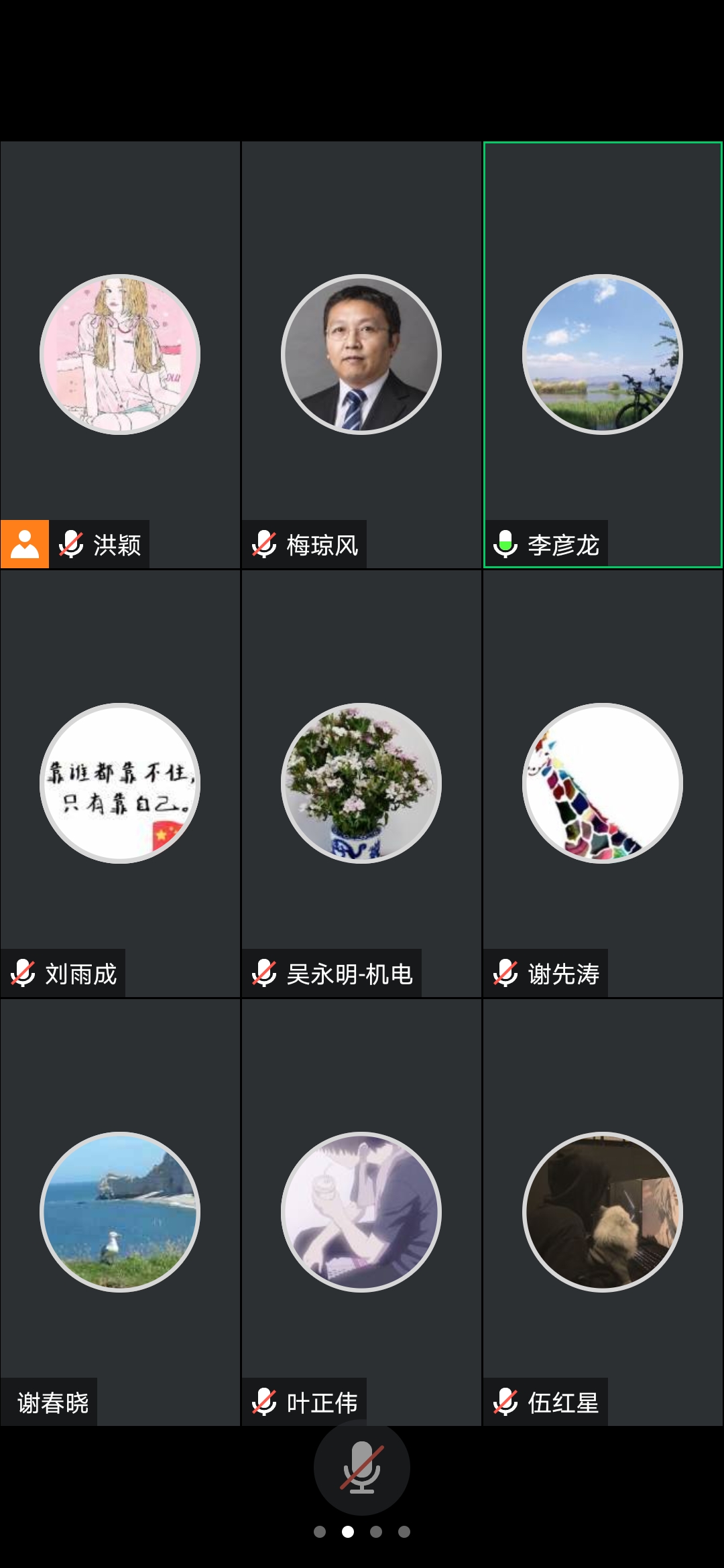Select participant tile 梅琼风
The height and width of the screenshot is (1568, 724).
[361, 354]
